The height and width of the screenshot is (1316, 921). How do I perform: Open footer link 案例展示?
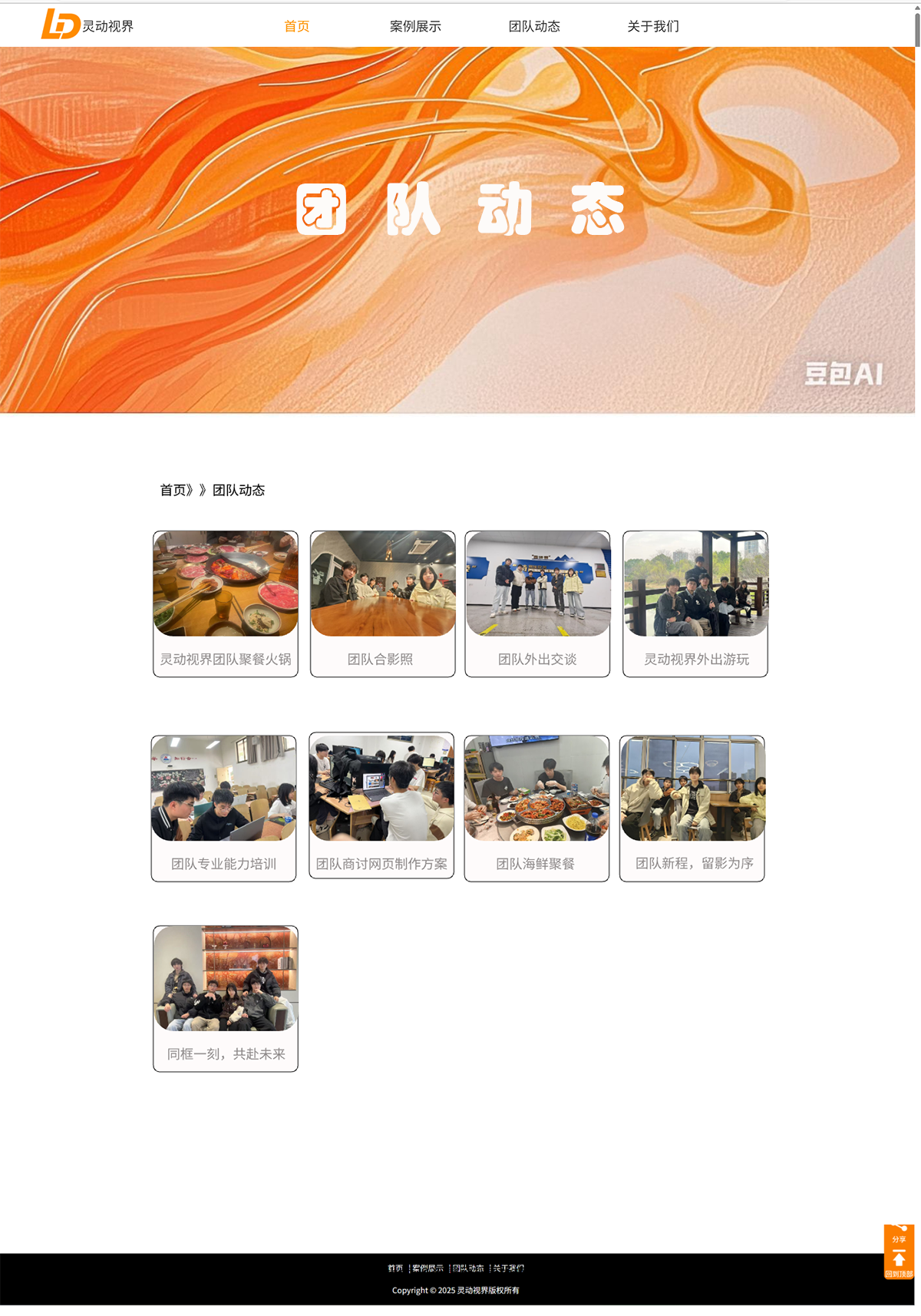click(427, 1268)
